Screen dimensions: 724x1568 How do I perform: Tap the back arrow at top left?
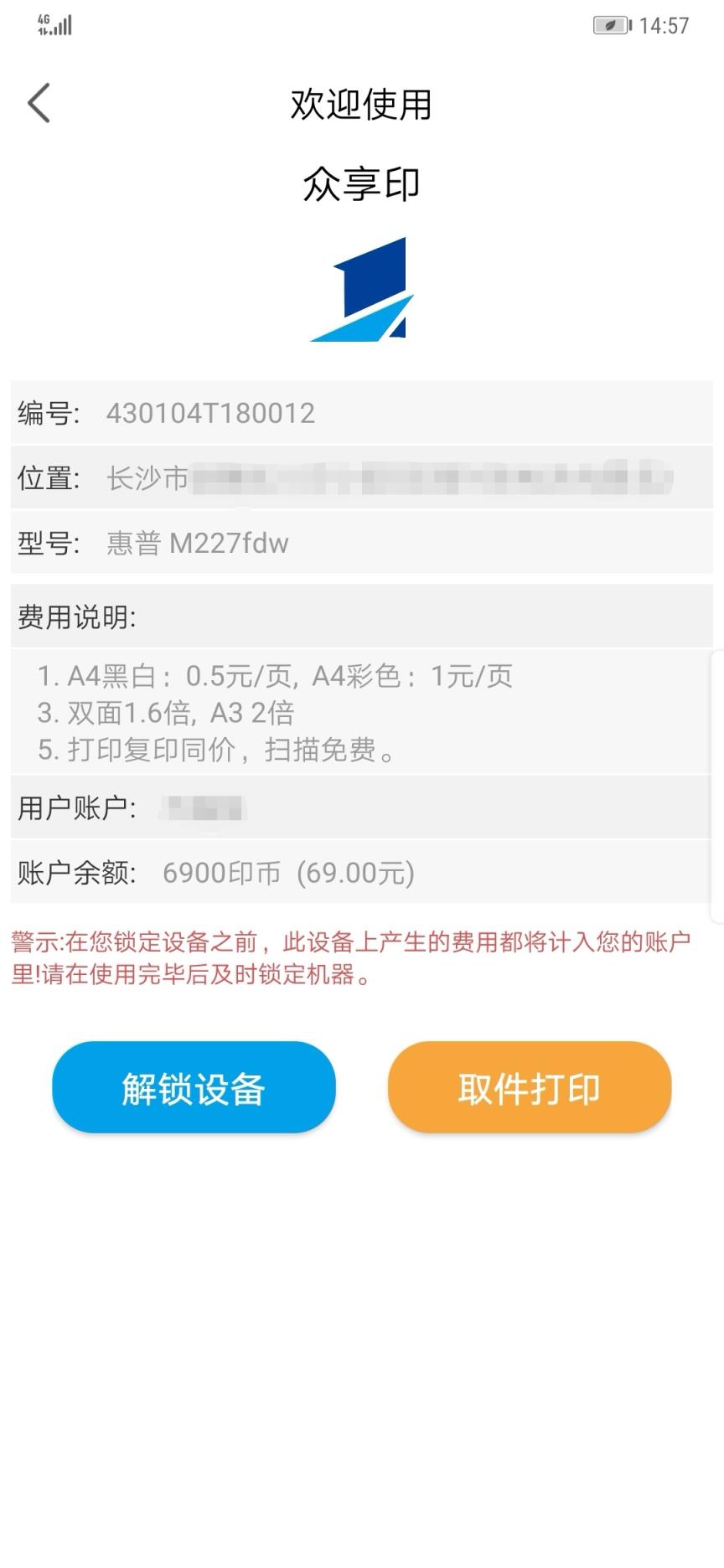[38, 102]
